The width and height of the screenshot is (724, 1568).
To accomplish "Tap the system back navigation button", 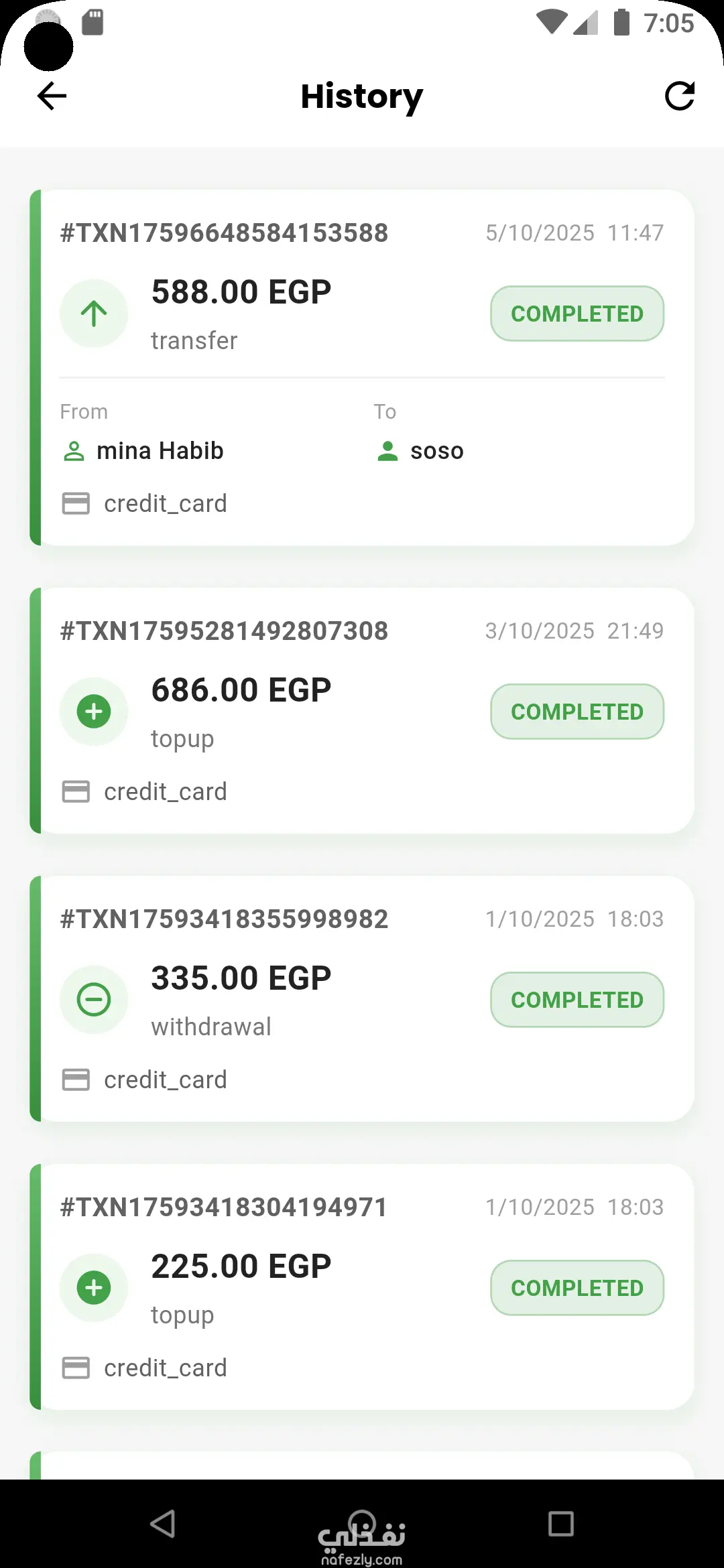I will point(163,1523).
